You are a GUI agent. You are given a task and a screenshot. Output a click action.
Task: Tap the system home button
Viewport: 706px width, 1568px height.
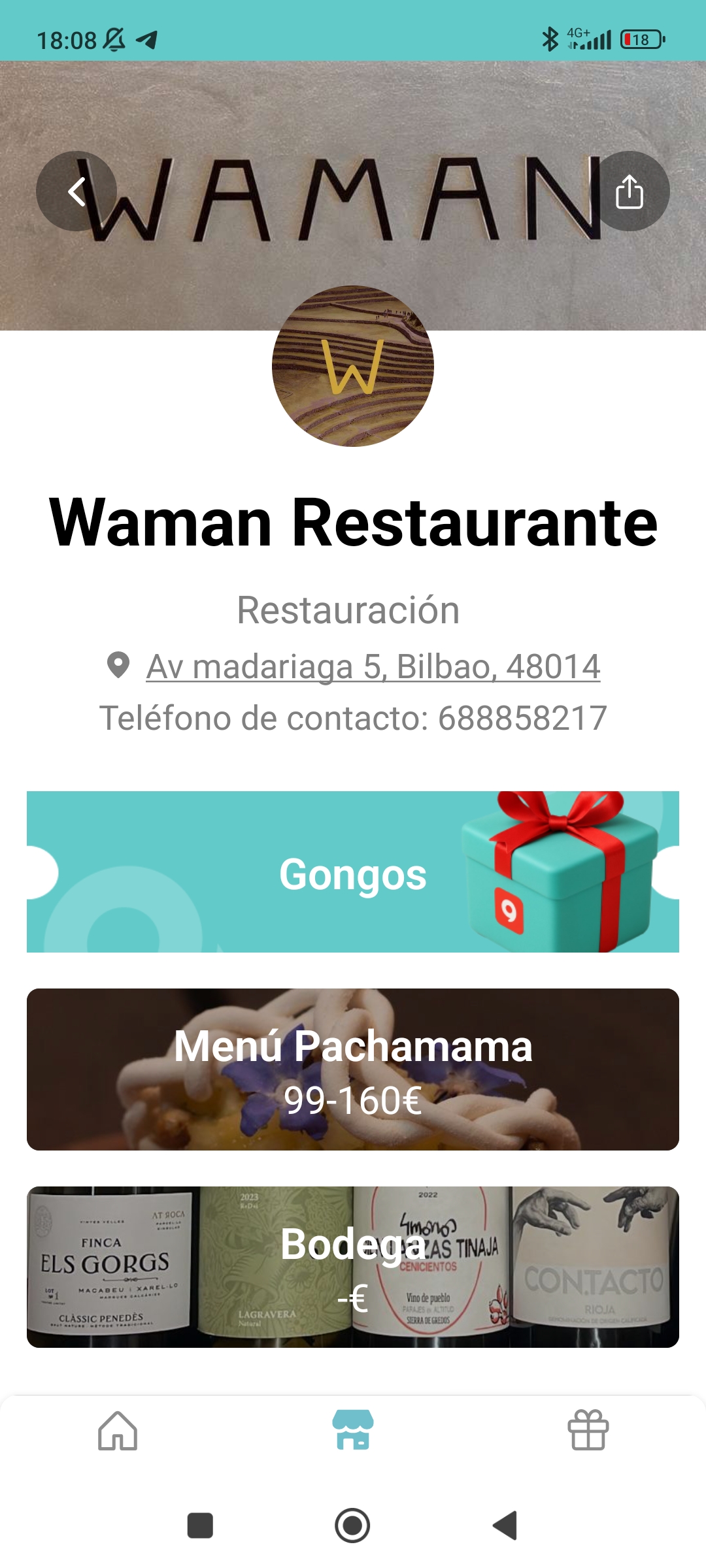point(353,1526)
